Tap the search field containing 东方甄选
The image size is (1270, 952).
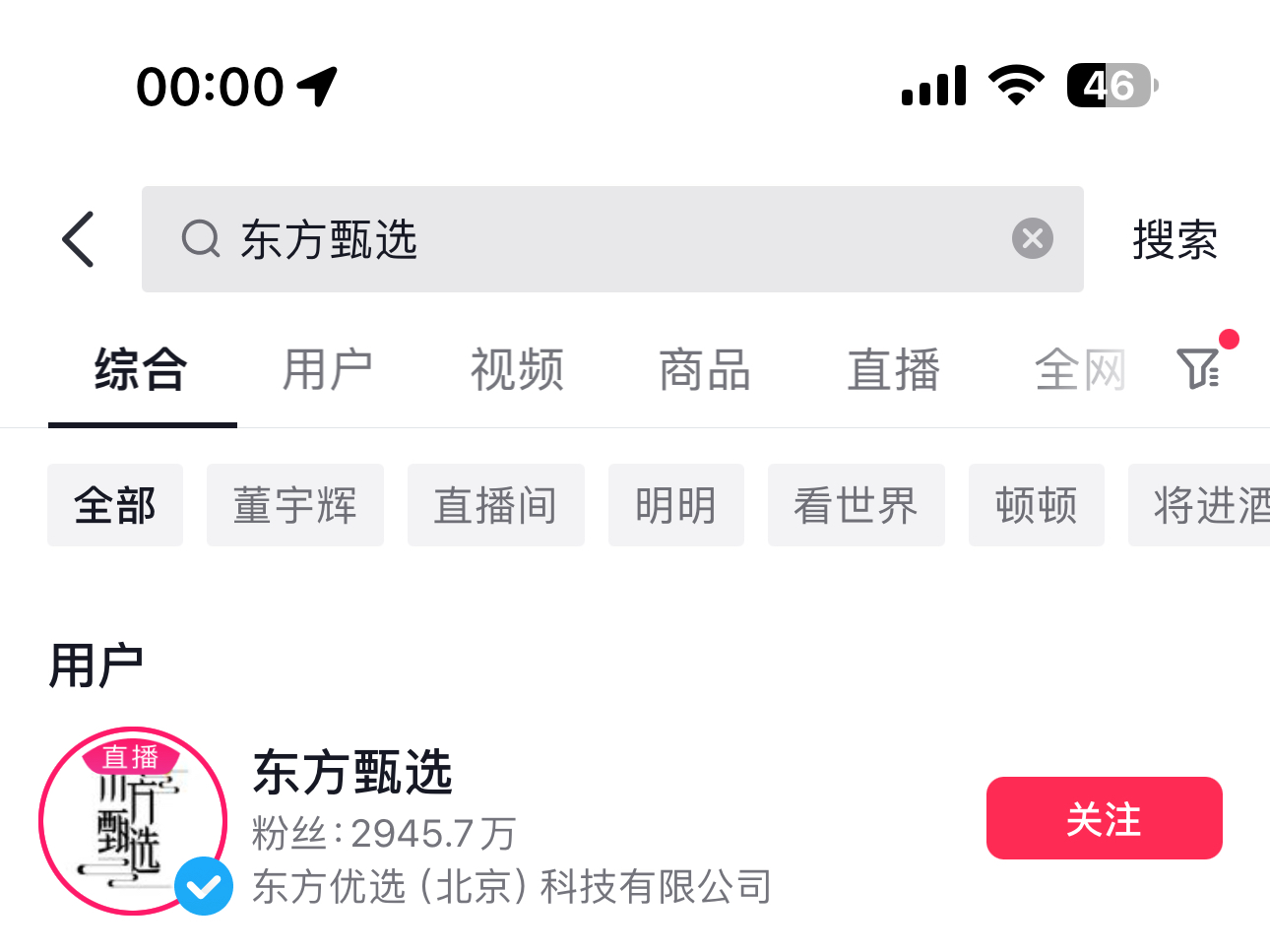click(x=591, y=239)
